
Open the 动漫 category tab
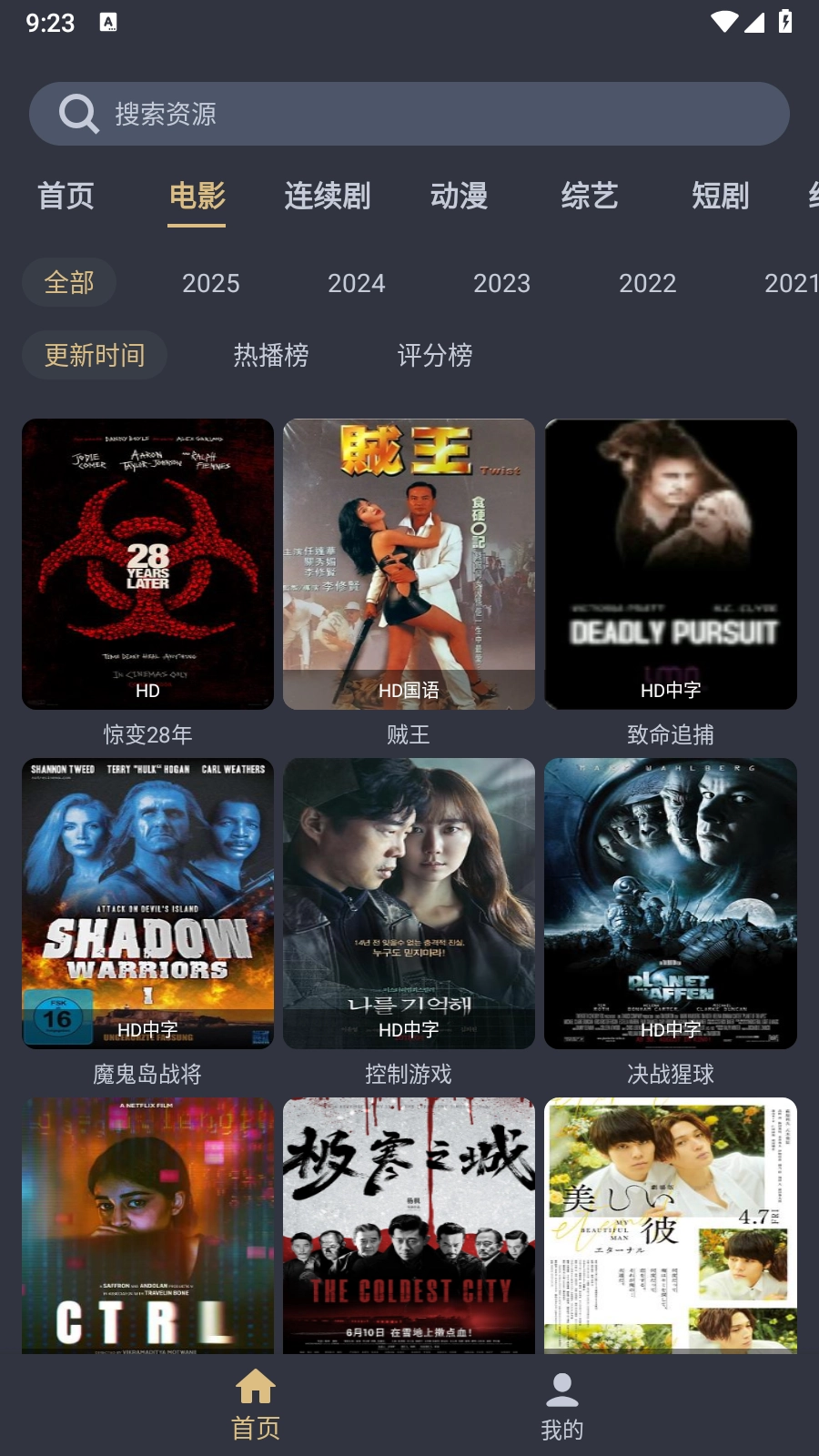click(460, 197)
